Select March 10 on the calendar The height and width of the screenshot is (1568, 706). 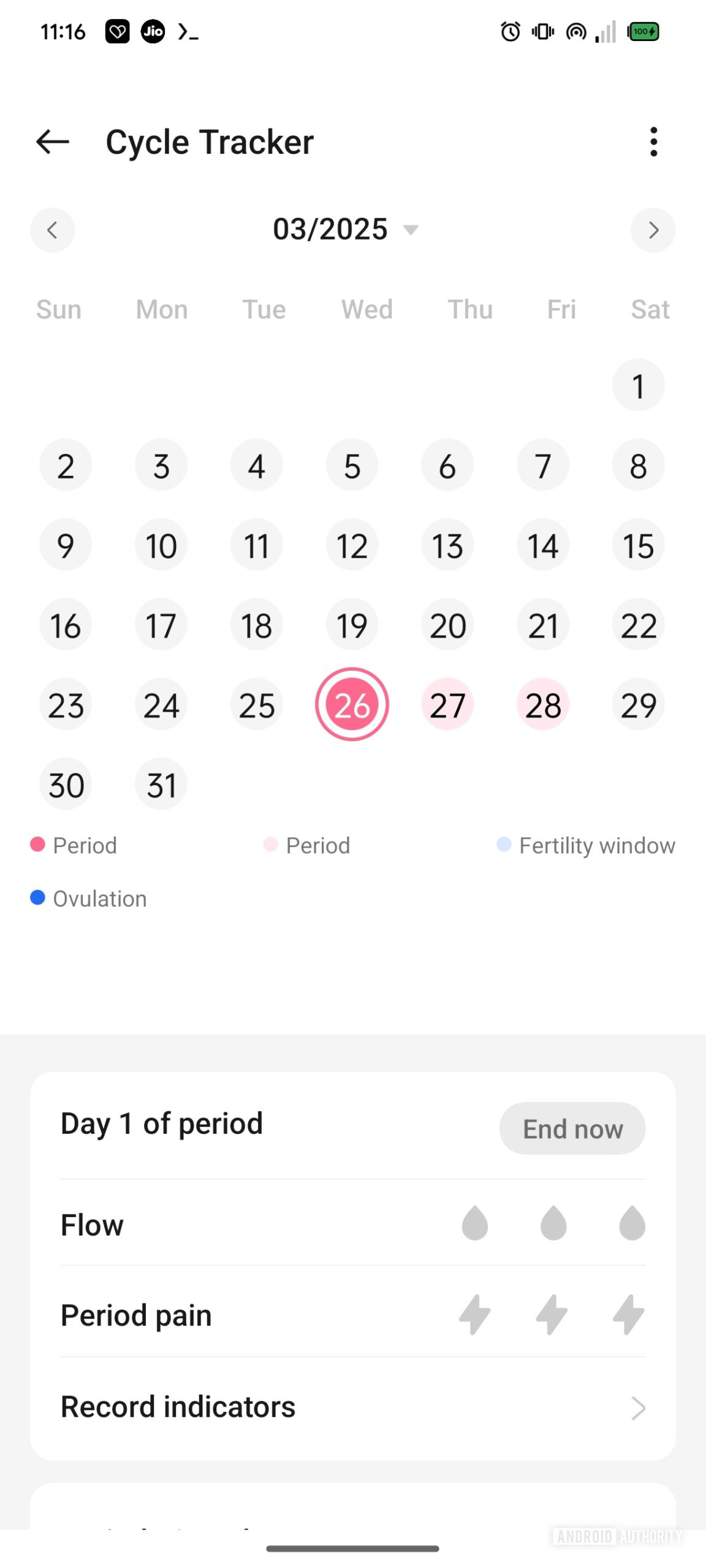[x=161, y=545]
